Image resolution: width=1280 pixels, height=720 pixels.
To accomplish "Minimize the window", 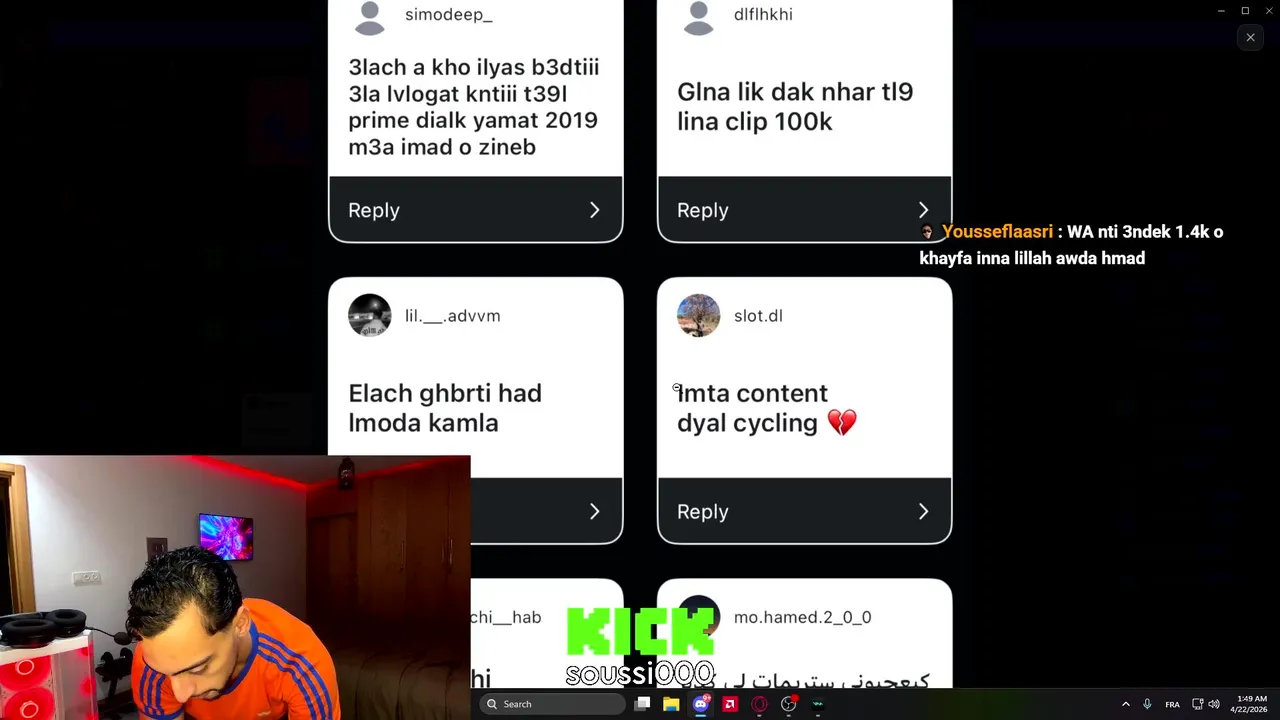I will [1221, 10].
